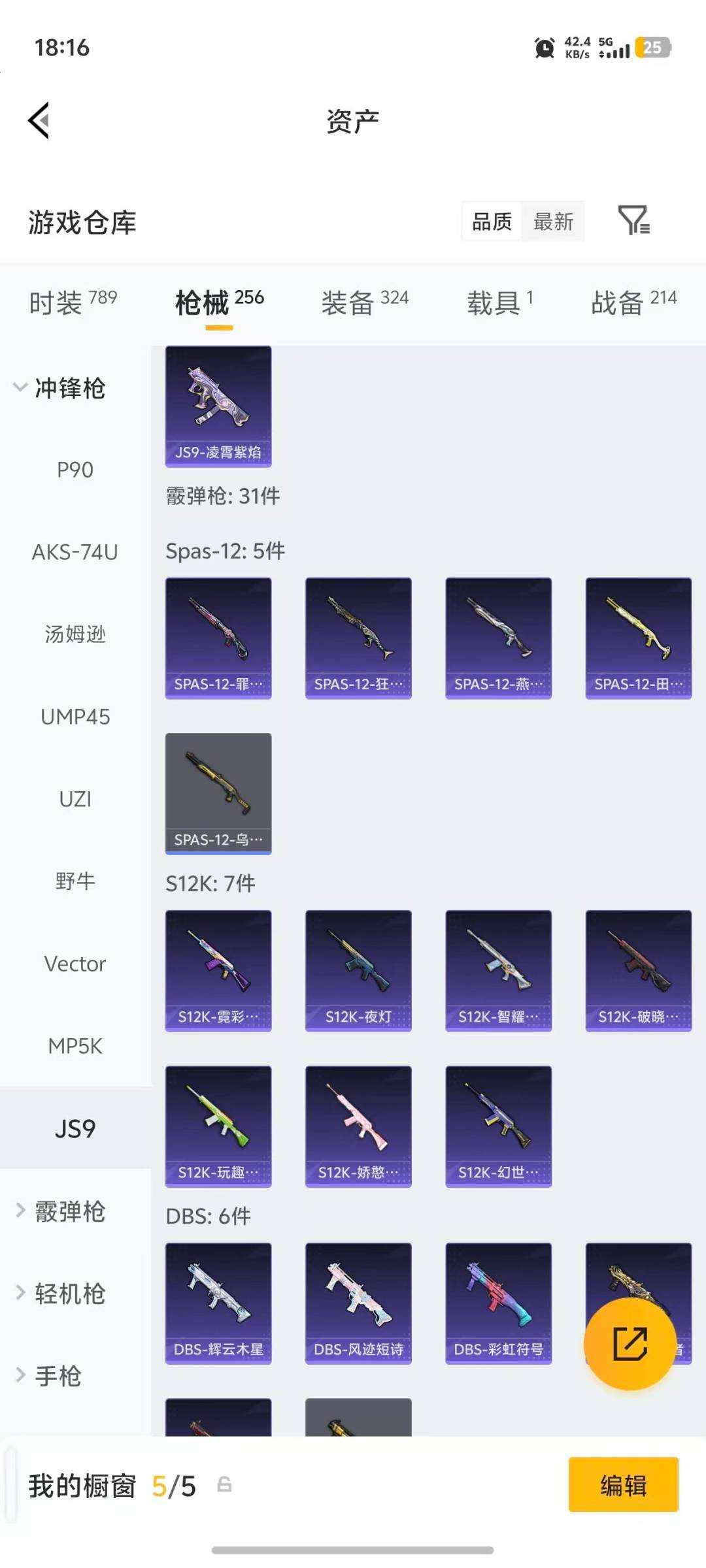Open the filter icon next to 最新
This screenshot has height=1568, width=706.
[x=633, y=220]
